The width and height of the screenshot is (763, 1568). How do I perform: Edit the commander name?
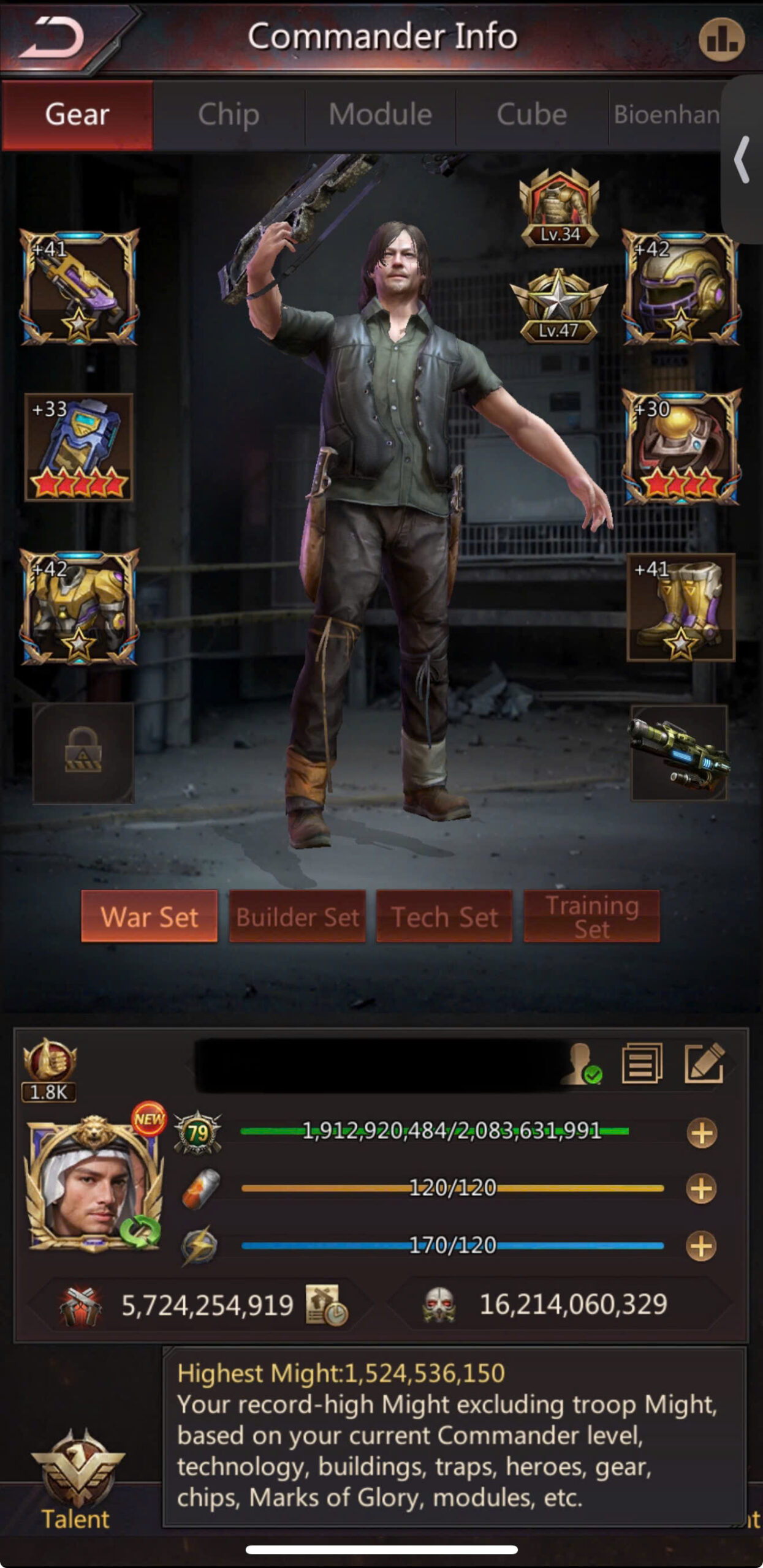click(704, 1063)
